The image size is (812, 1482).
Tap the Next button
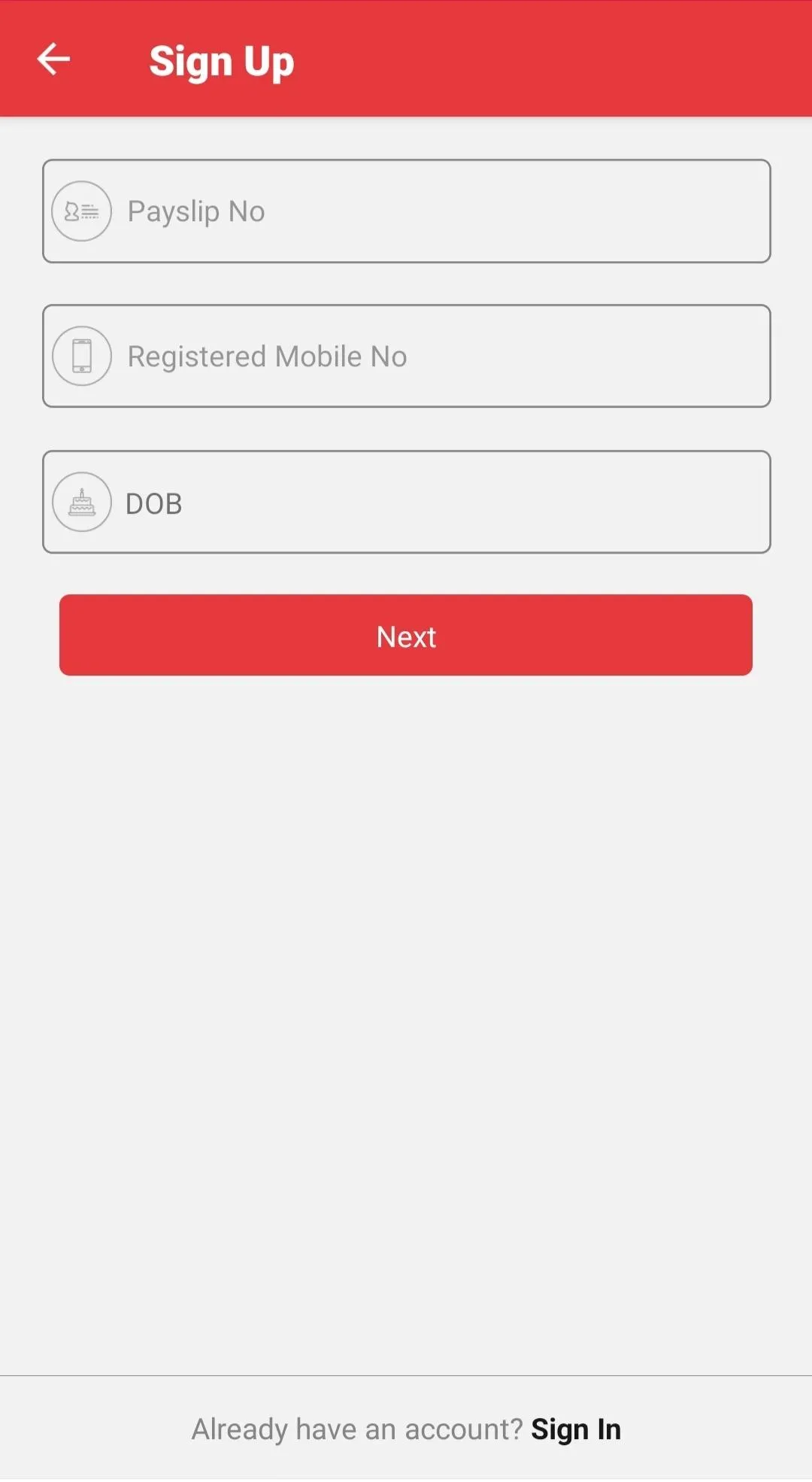click(x=406, y=636)
